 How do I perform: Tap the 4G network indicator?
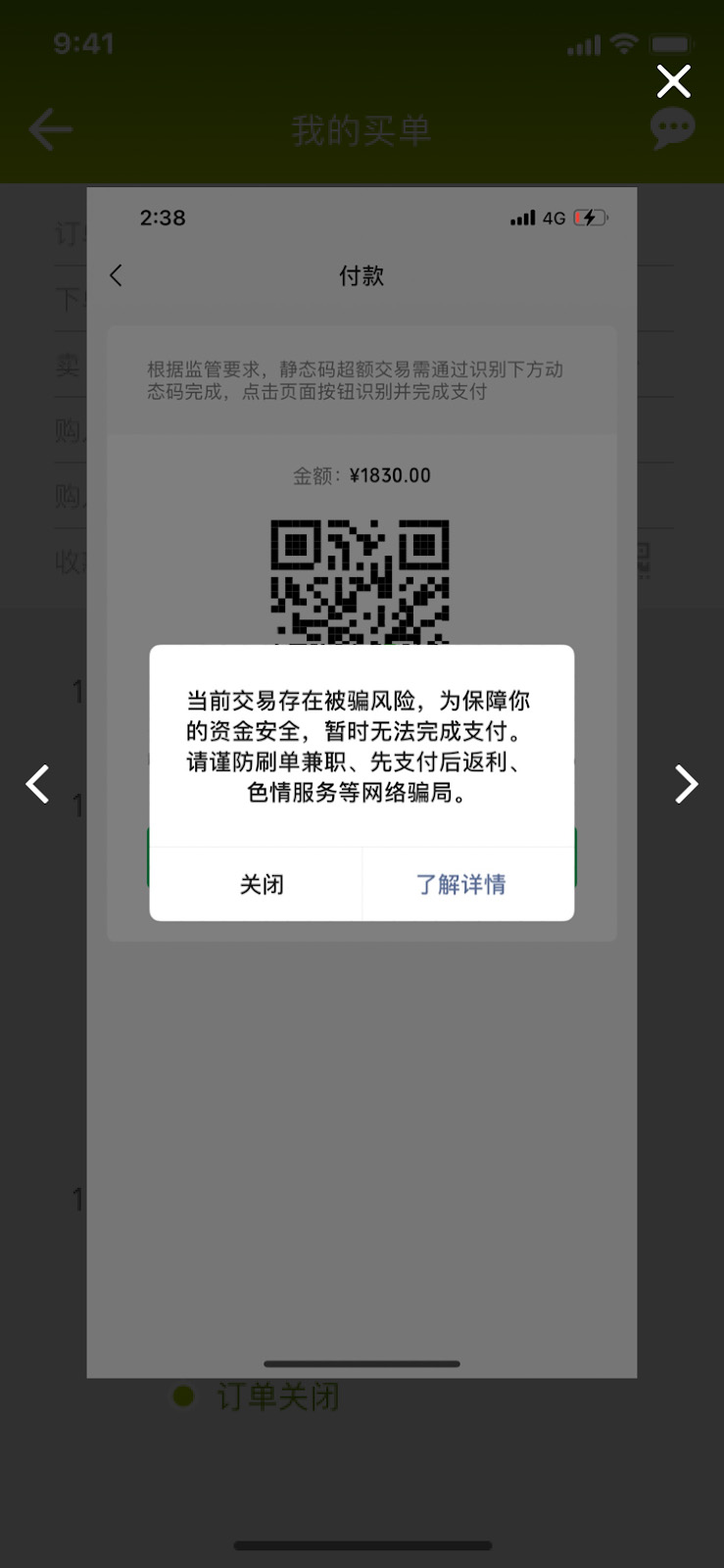point(555,219)
